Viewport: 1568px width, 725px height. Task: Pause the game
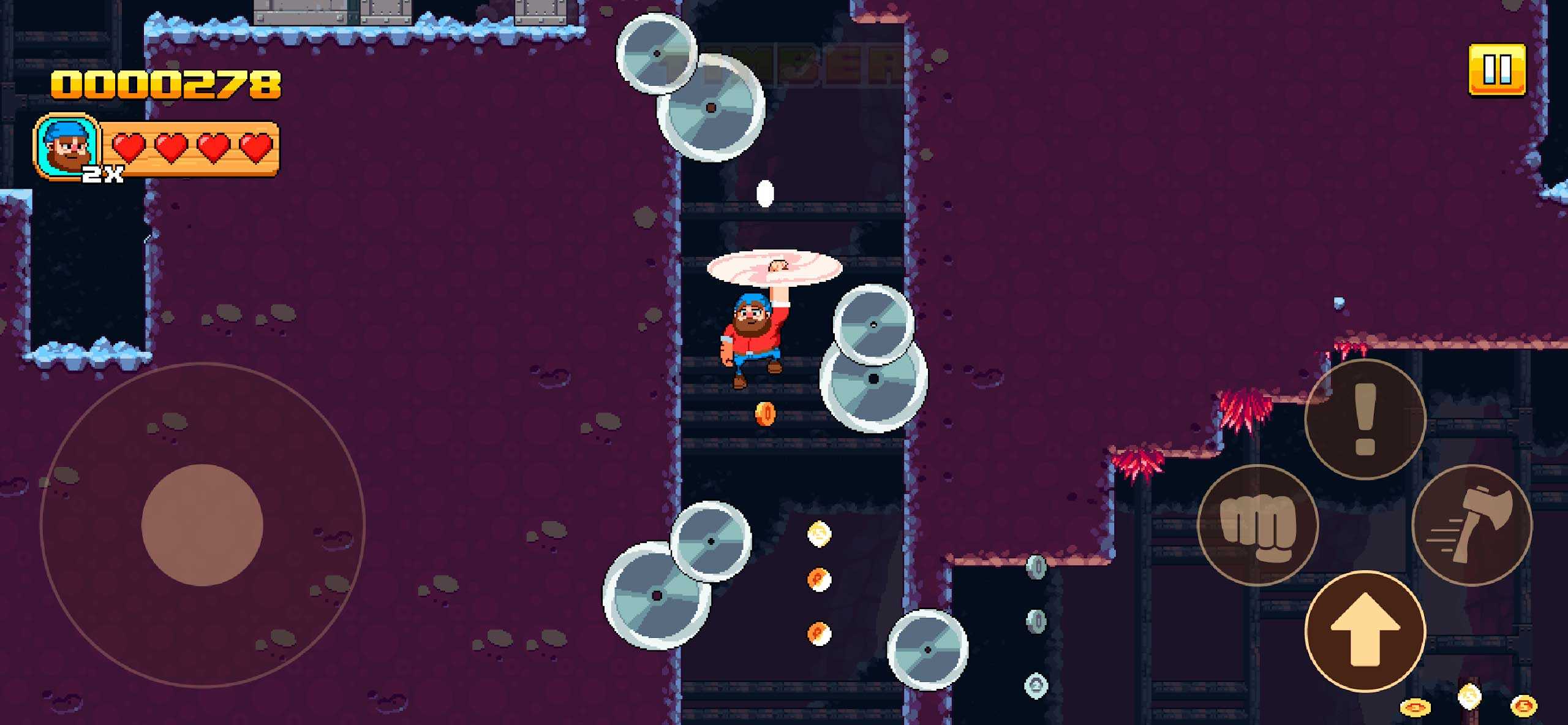click(x=1497, y=69)
